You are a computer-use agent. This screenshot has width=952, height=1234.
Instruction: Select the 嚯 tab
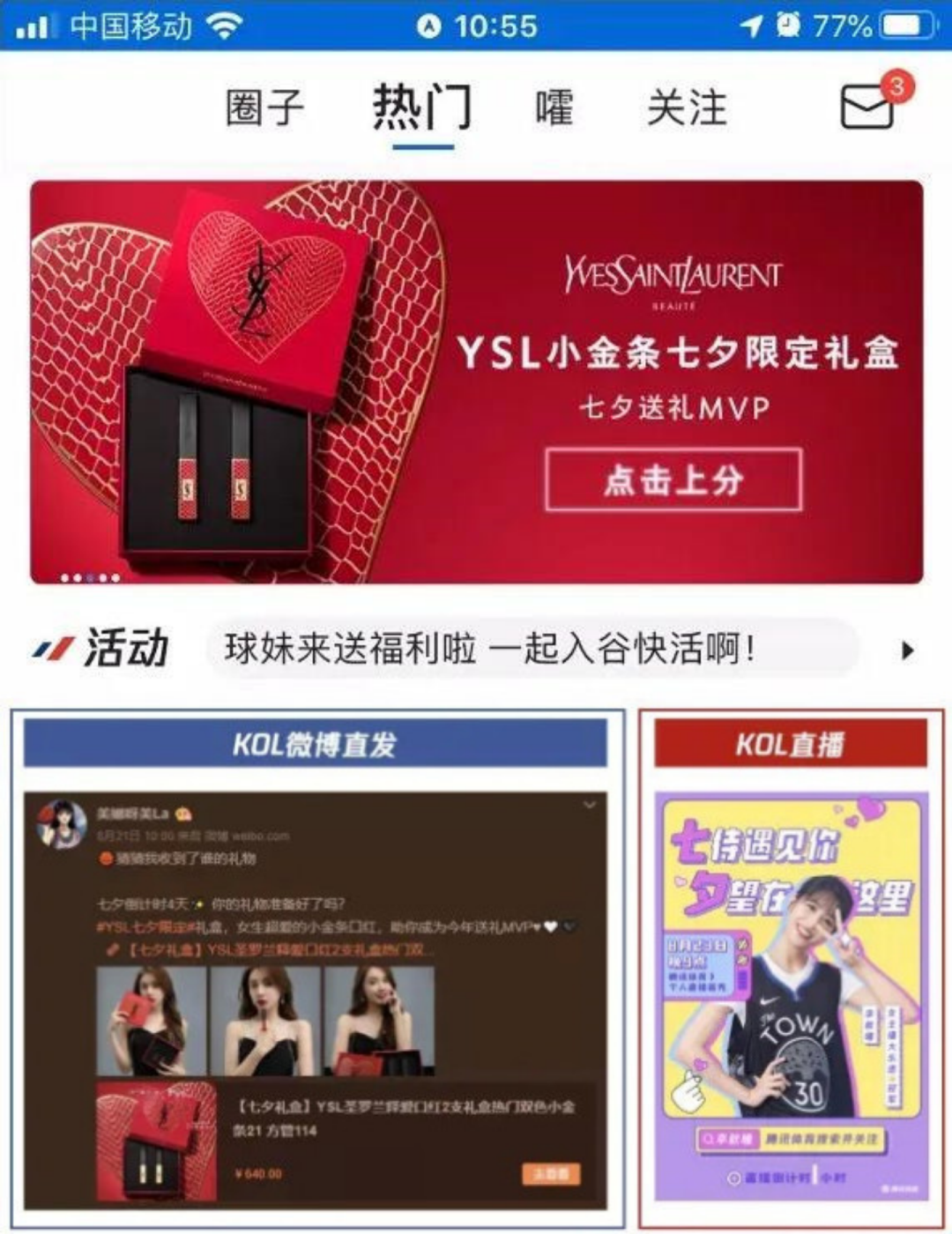tap(551, 106)
